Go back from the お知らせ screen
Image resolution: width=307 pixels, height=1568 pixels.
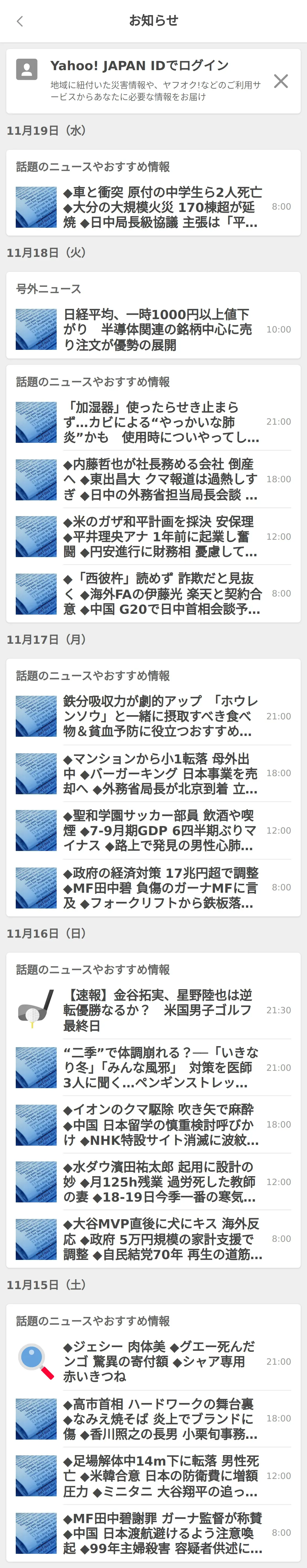(19, 21)
